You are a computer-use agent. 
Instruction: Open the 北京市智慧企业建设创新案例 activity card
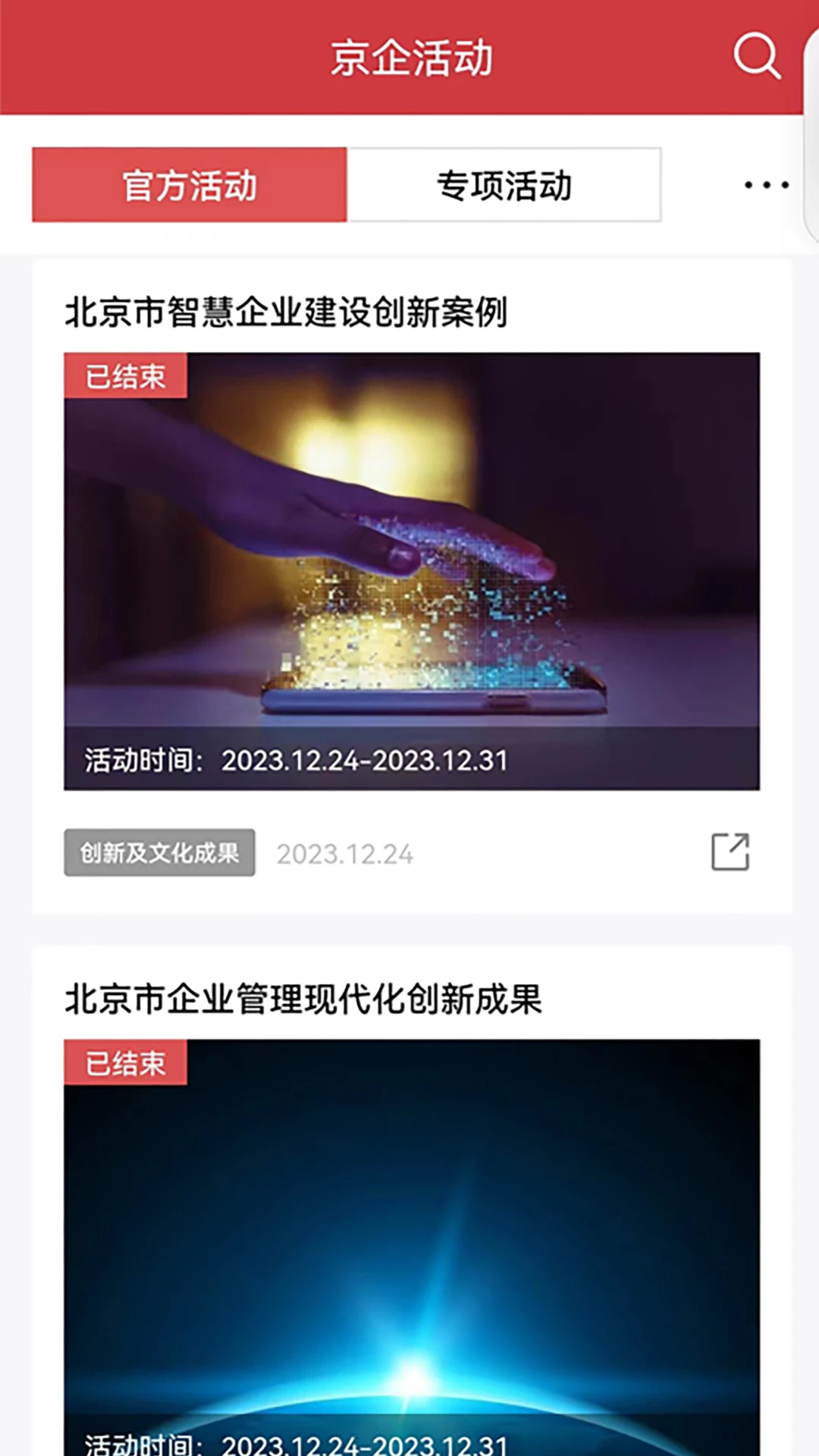coord(411,570)
